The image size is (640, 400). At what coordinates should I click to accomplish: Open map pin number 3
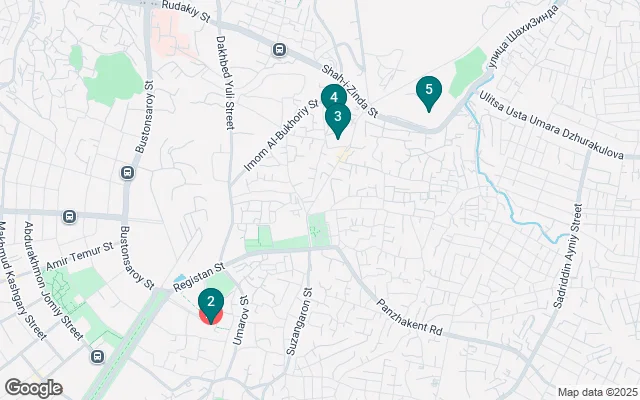338,118
